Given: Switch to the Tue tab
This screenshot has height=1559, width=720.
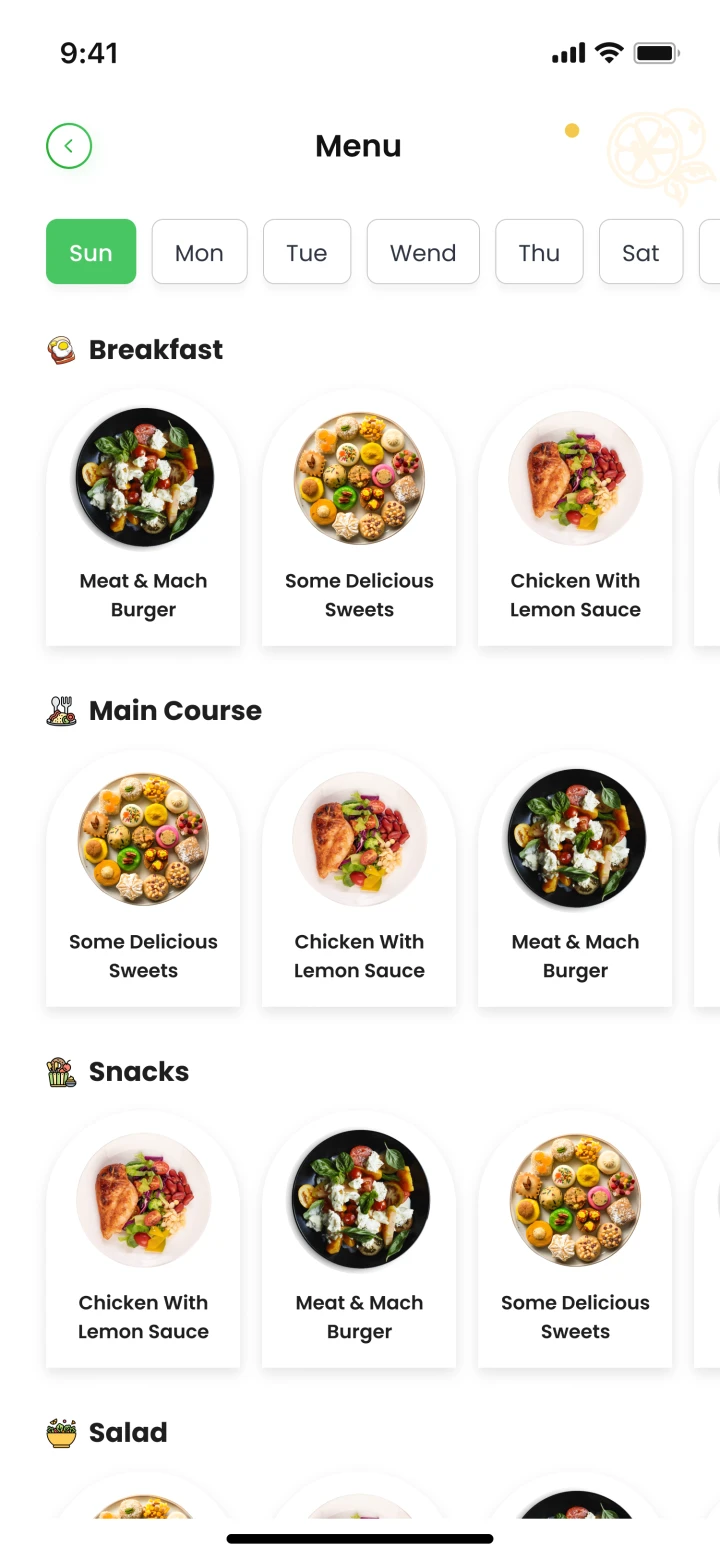Looking at the screenshot, I should coord(307,252).
